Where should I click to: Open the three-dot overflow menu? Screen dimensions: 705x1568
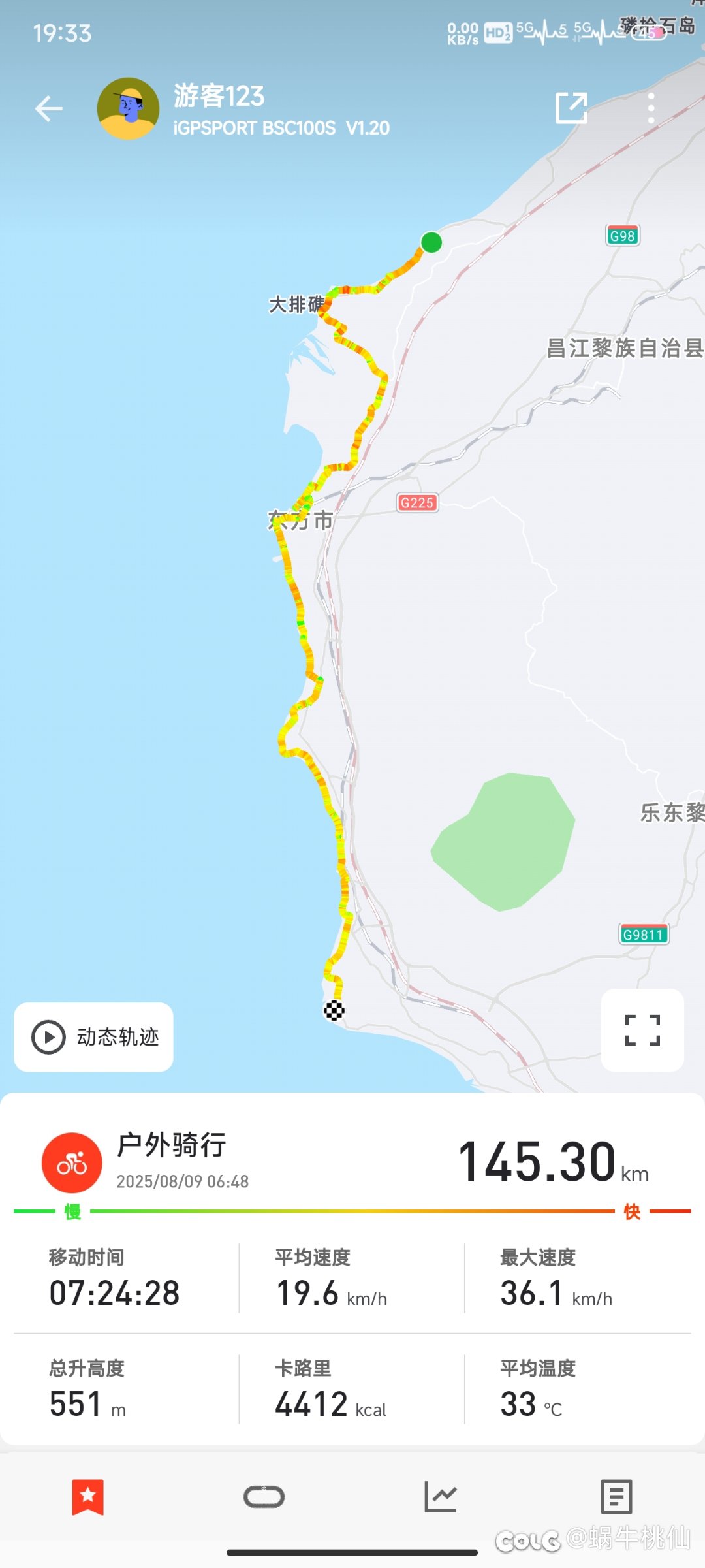pos(650,108)
